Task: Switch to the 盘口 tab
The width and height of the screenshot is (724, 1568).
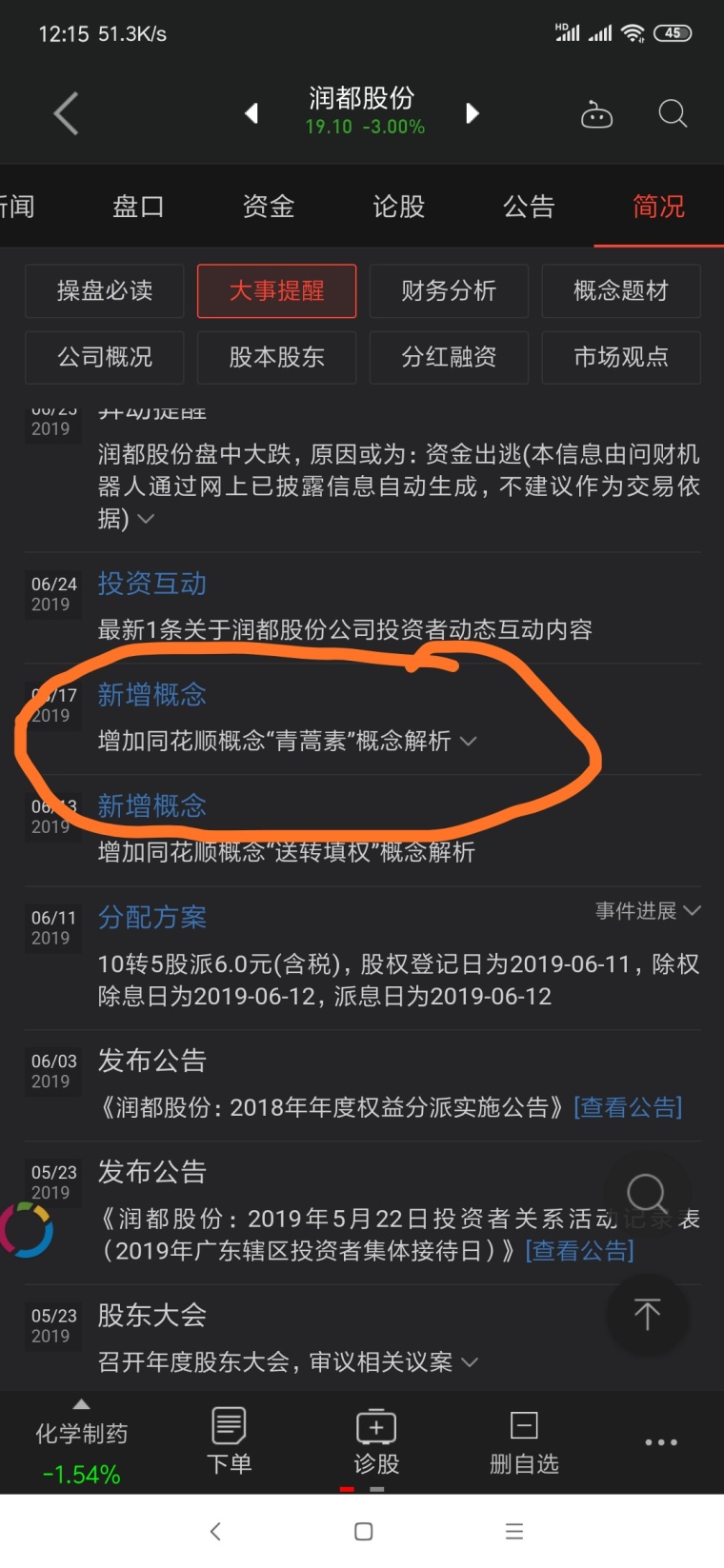Action: [138, 207]
